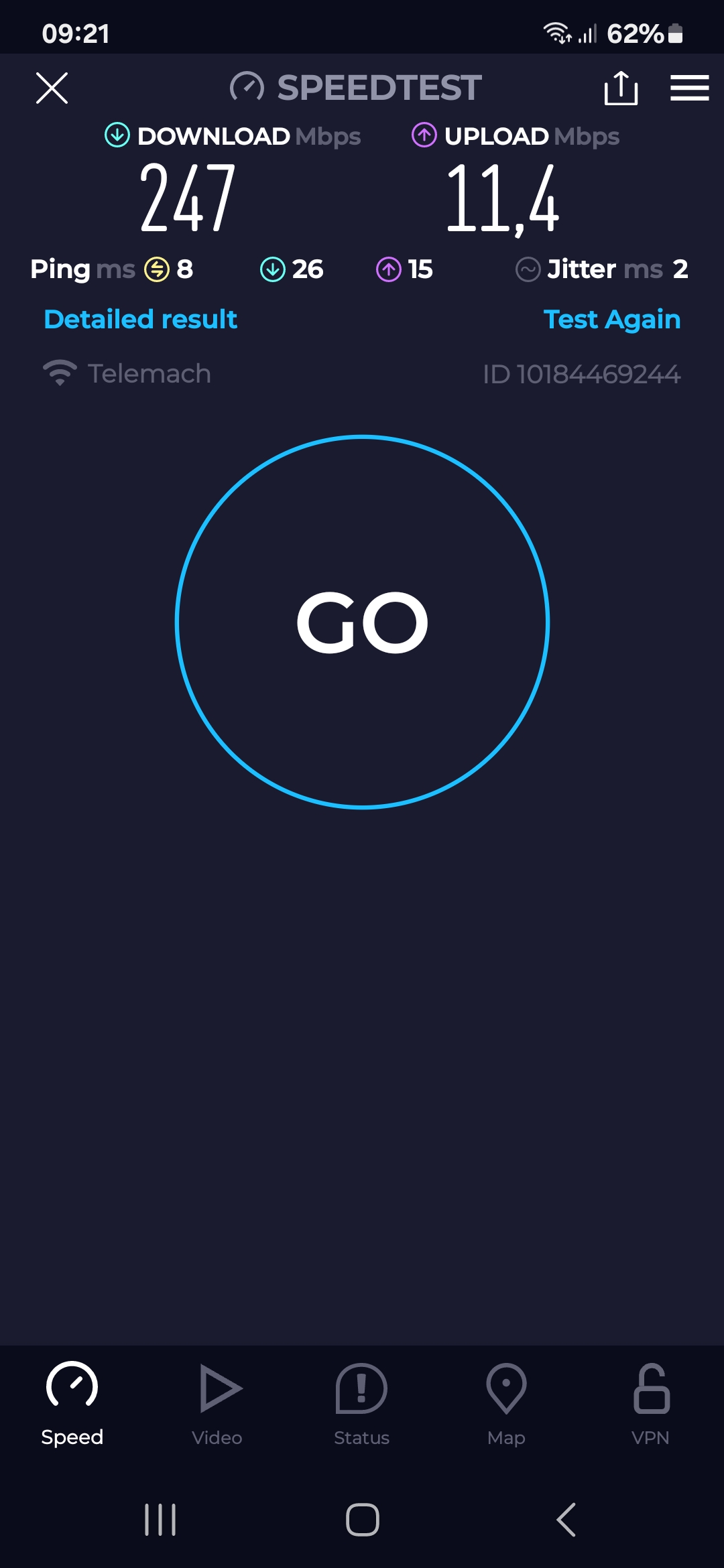Tap Test Again
This screenshot has width=724, height=1568.
[x=611, y=320]
